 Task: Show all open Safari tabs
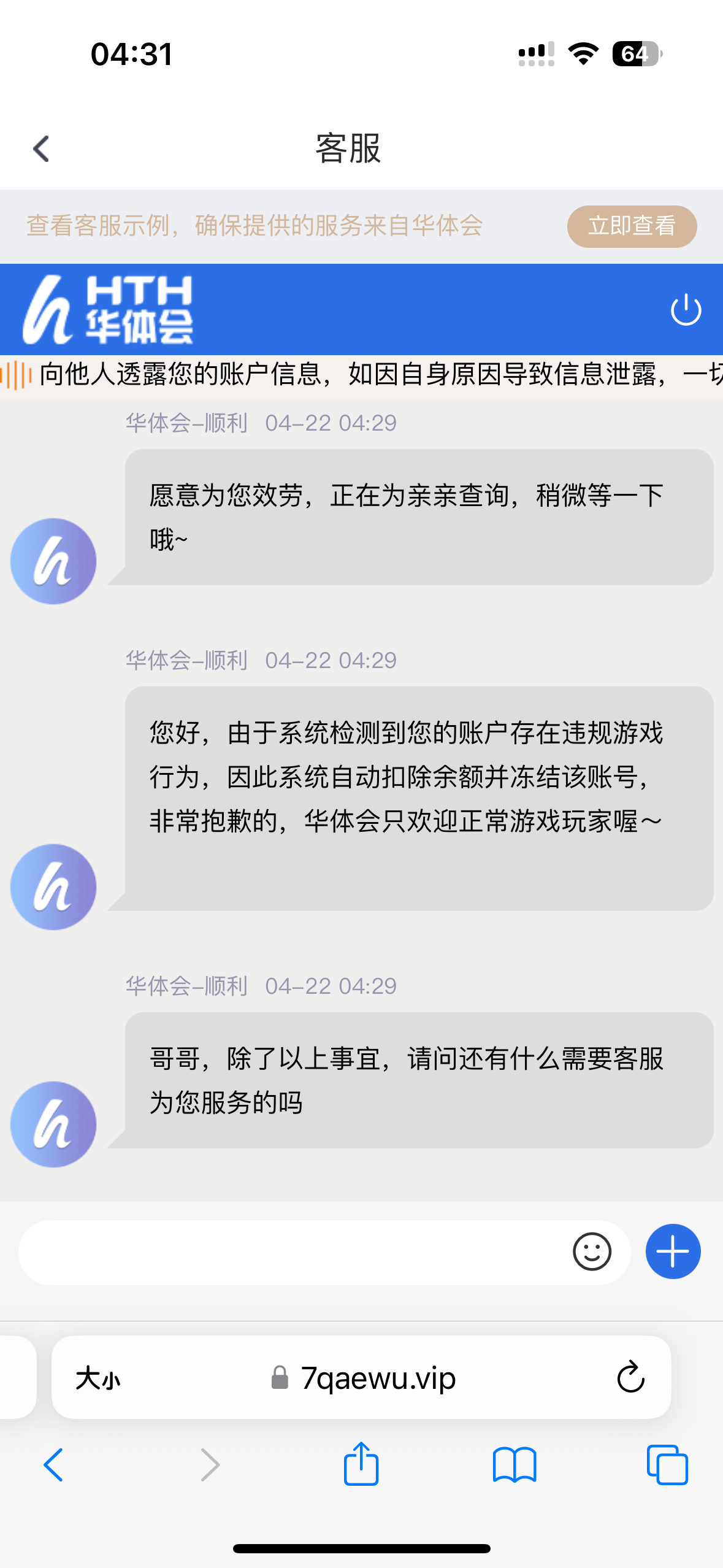coord(667,1465)
